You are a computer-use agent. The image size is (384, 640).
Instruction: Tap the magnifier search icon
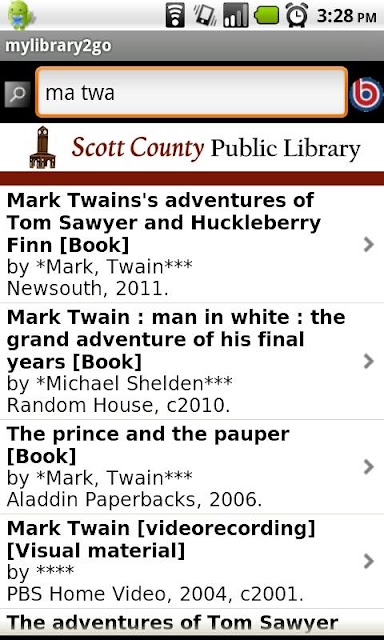tap(17, 94)
